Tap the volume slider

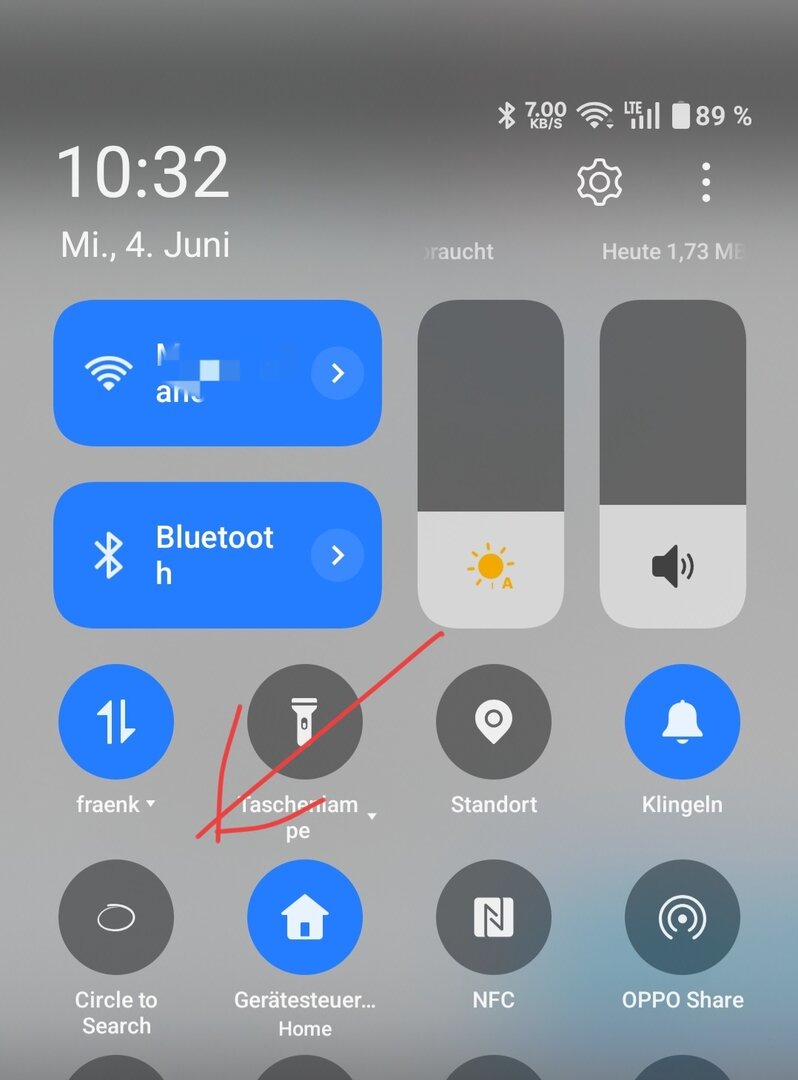pos(672,465)
